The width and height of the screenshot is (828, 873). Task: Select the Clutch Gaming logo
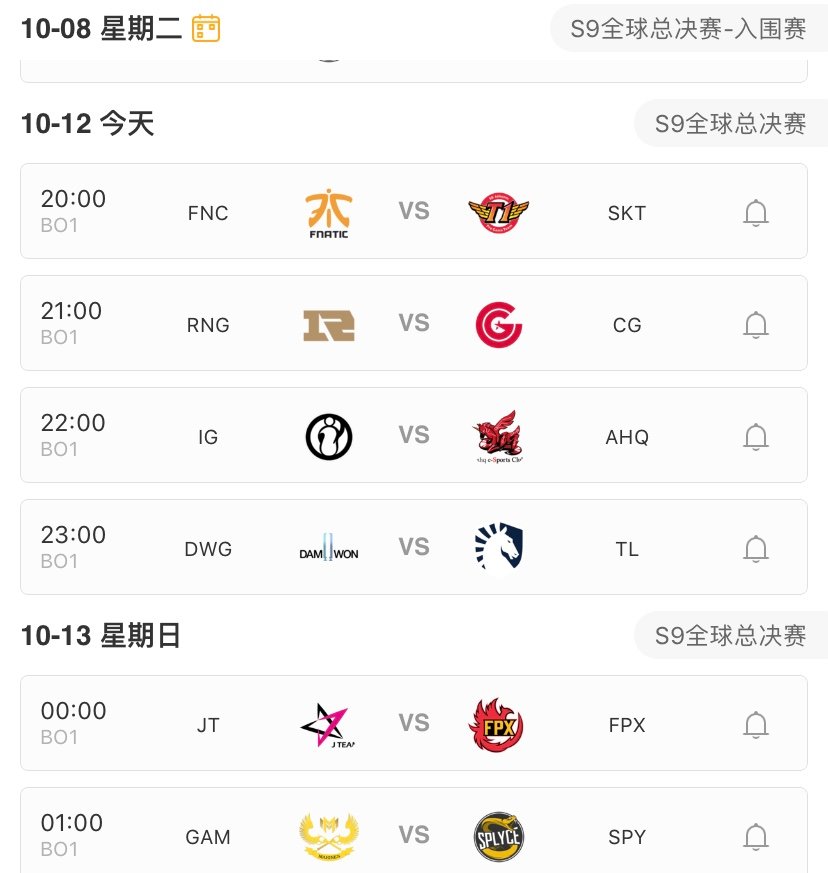click(498, 324)
